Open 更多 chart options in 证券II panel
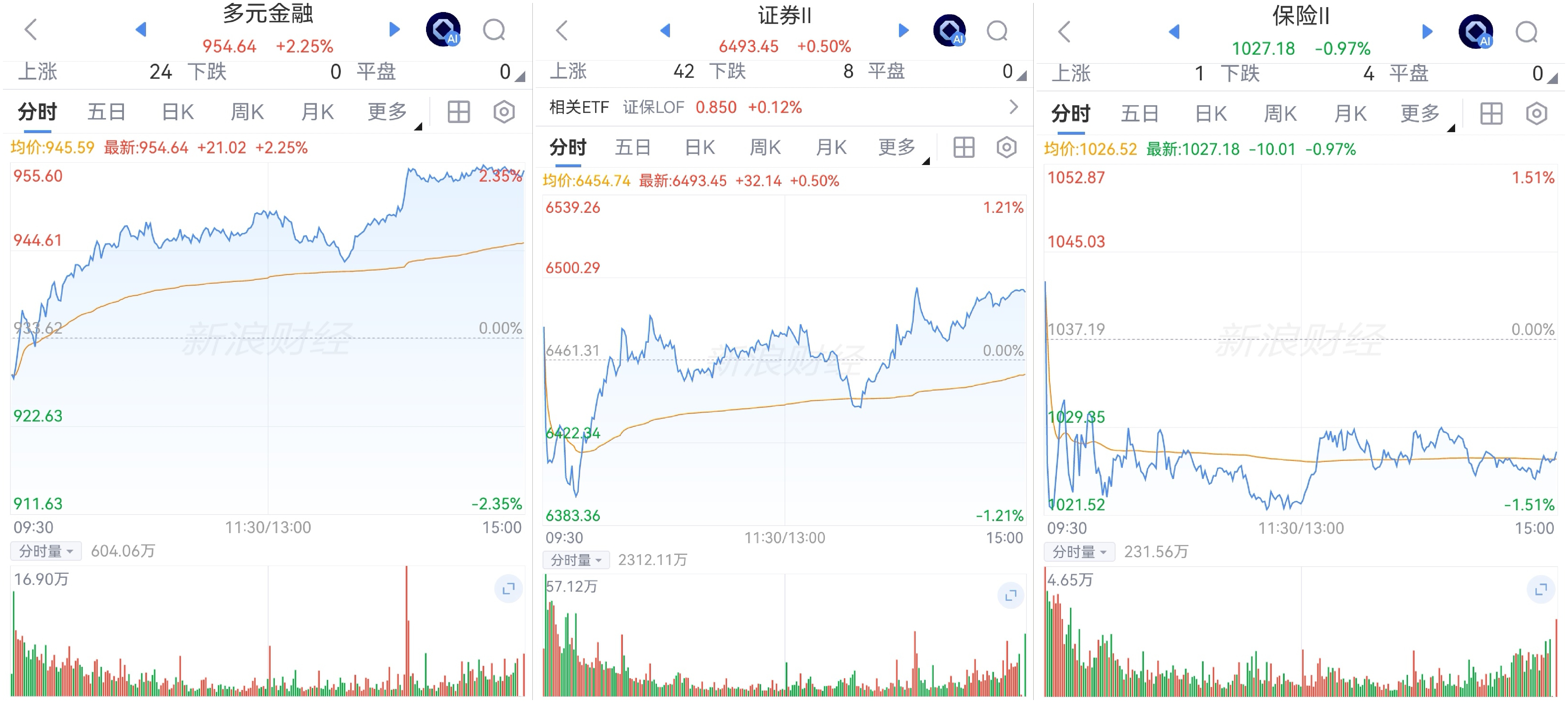This screenshot has width=1568, height=703. point(897,147)
